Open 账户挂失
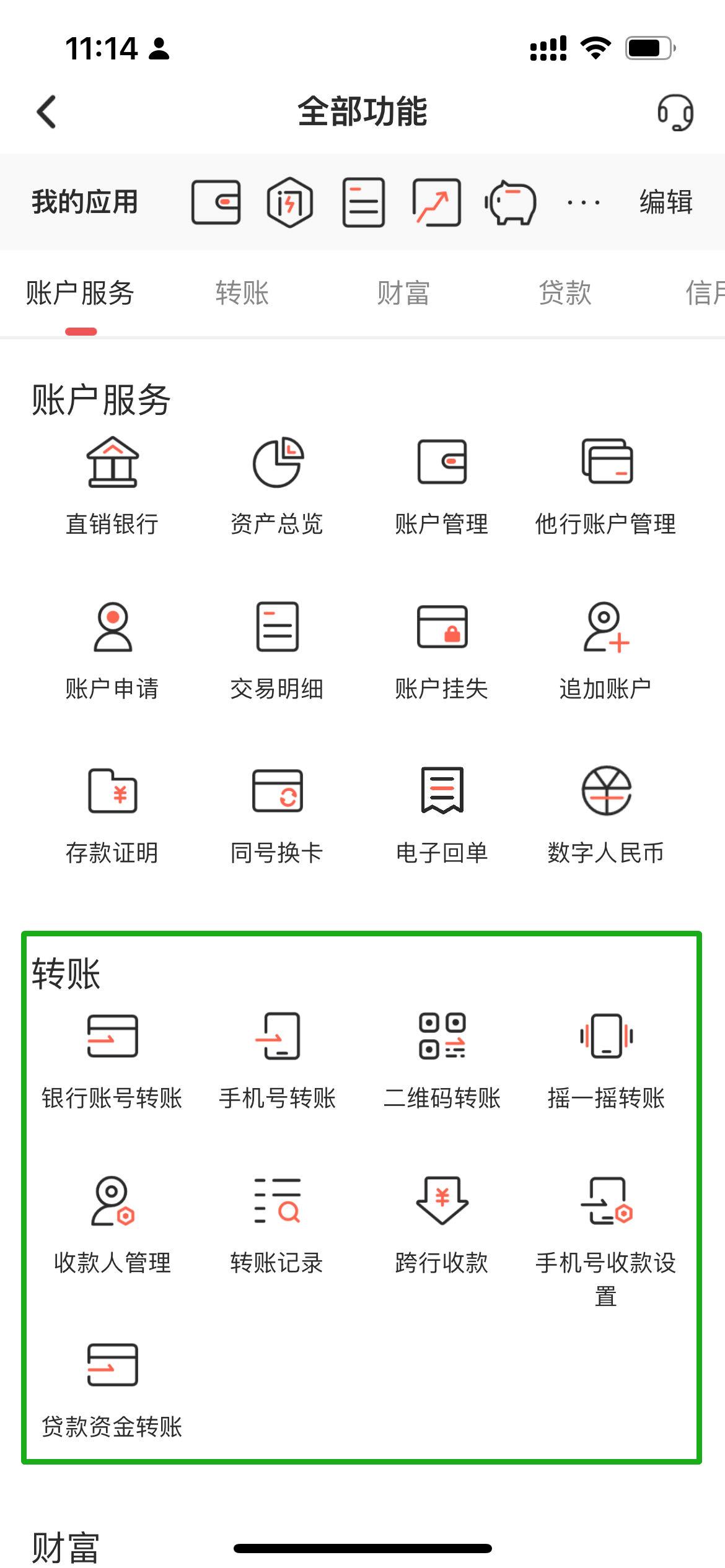The image size is (725, 1568). click(x=442, y=651)
